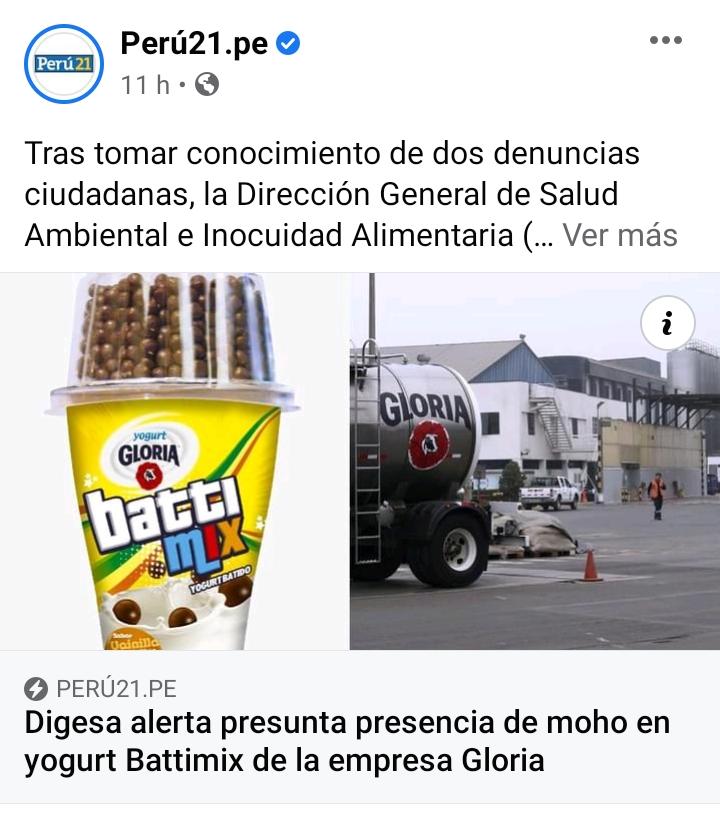This screenshot has height=814, width=720.
Task: Open the post's three-dot options menu
Action: coord(665,41)
